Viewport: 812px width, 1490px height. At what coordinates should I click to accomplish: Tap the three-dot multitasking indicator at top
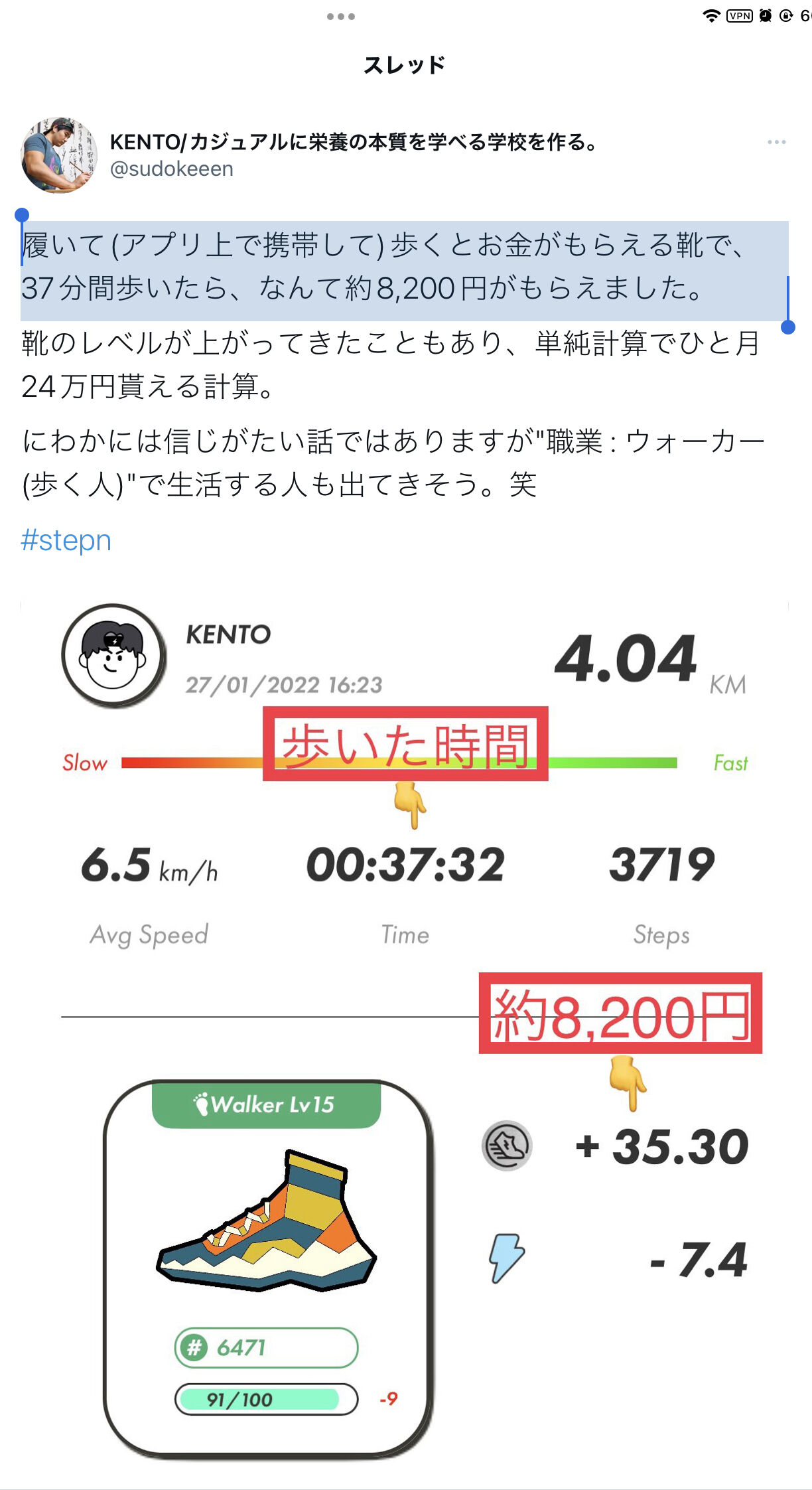pyautogui.click(x=341, y=17)
